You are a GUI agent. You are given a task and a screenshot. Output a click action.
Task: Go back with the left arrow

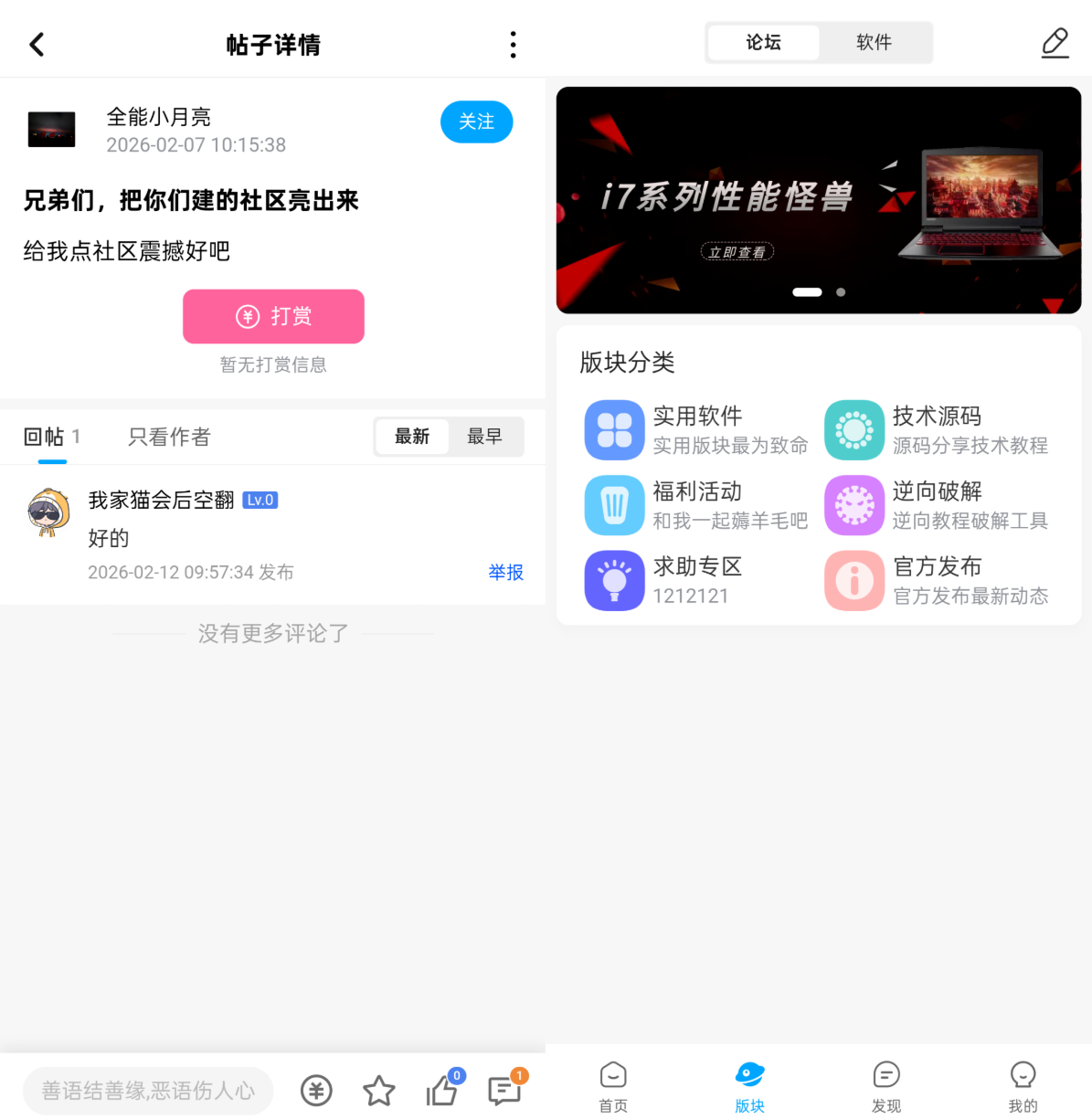(x=37, y=44)
